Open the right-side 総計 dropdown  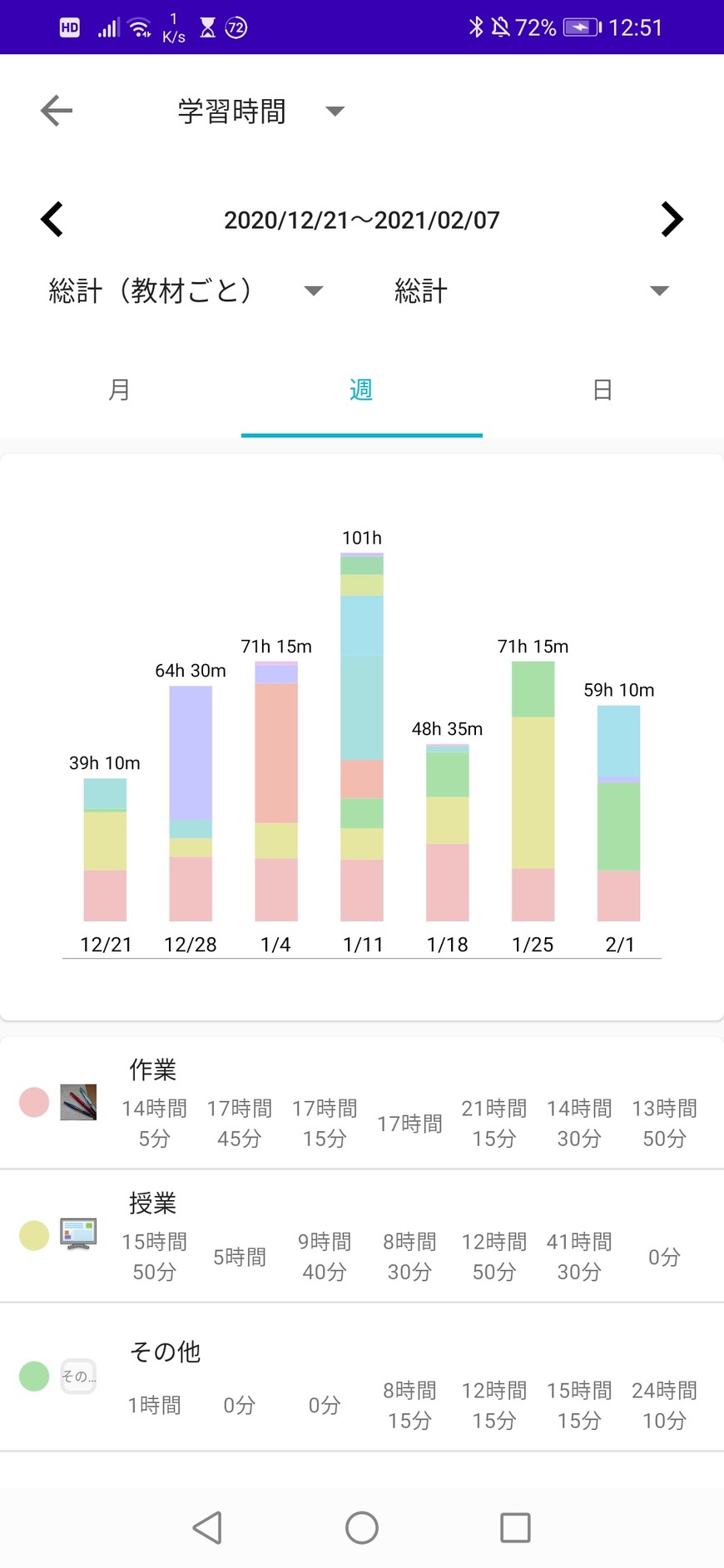531,290
